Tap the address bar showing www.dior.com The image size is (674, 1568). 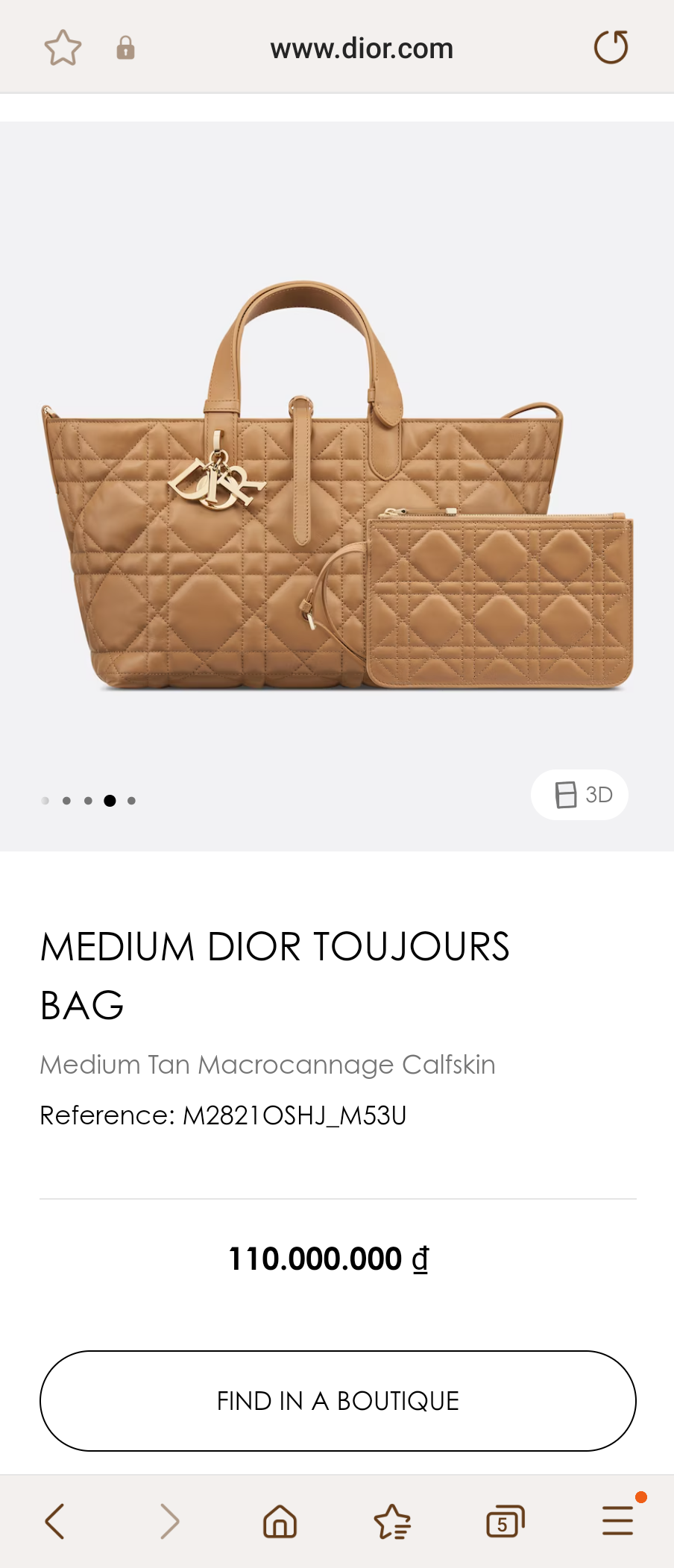(x=362, y=46)
